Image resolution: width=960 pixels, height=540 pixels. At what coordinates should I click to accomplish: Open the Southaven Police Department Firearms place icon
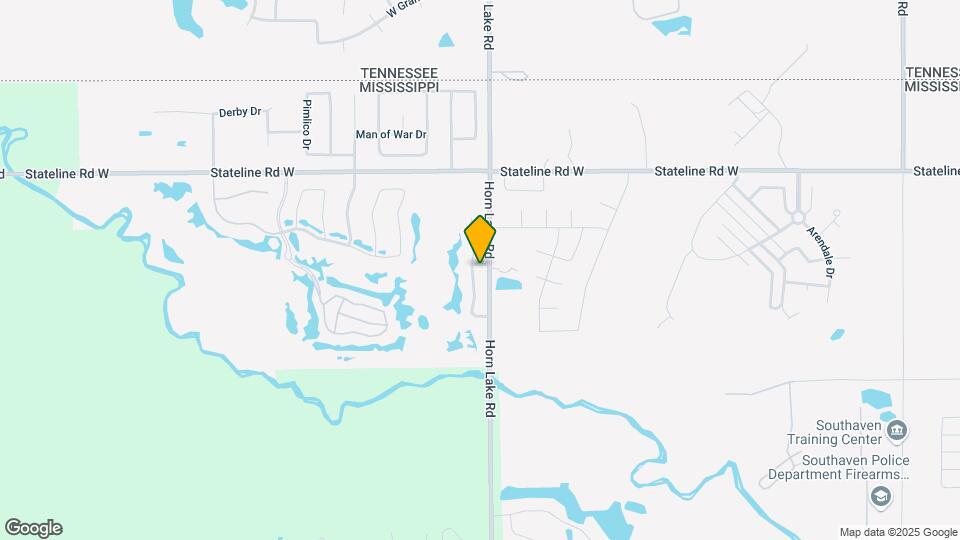880,496
